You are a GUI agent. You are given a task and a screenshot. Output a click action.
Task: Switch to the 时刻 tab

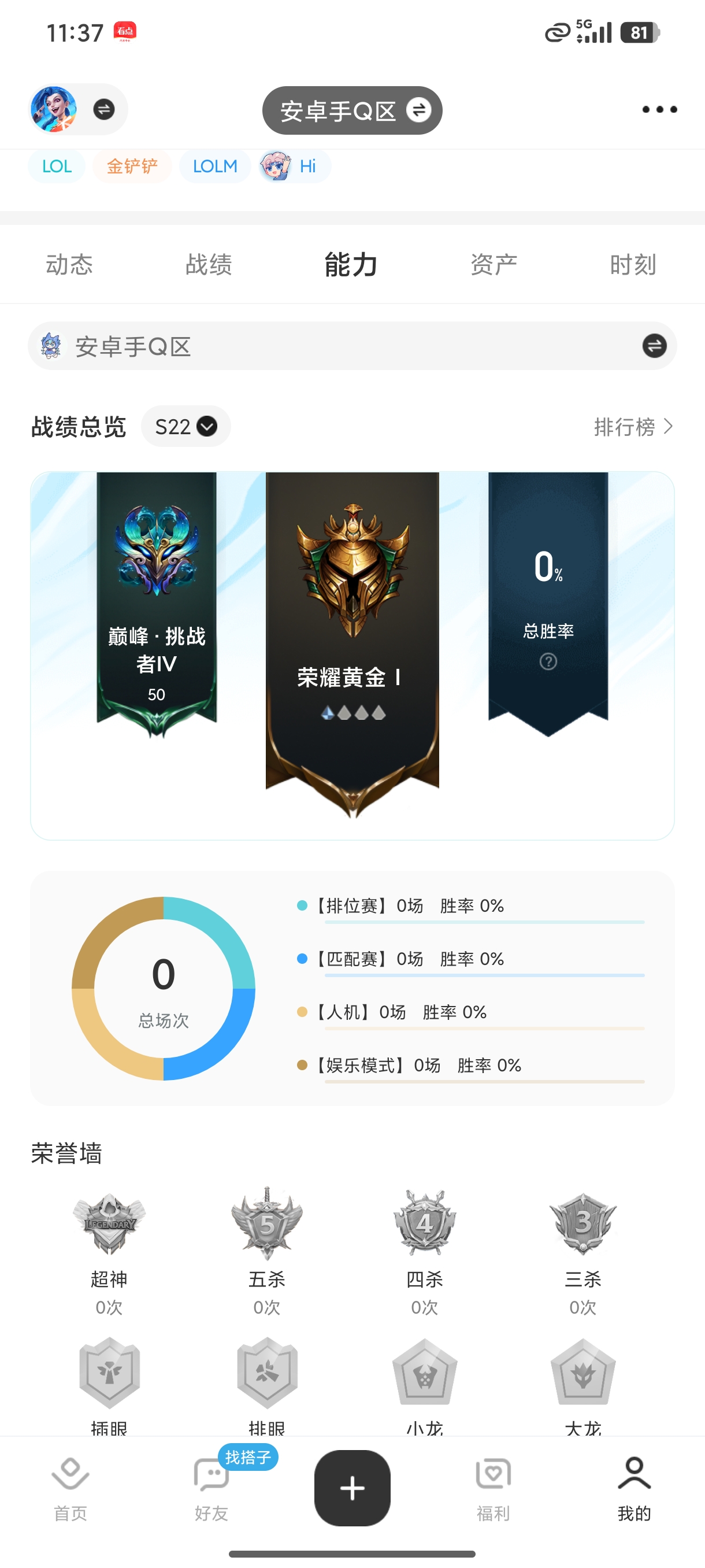pyautogui.click(x=633, y=265)
